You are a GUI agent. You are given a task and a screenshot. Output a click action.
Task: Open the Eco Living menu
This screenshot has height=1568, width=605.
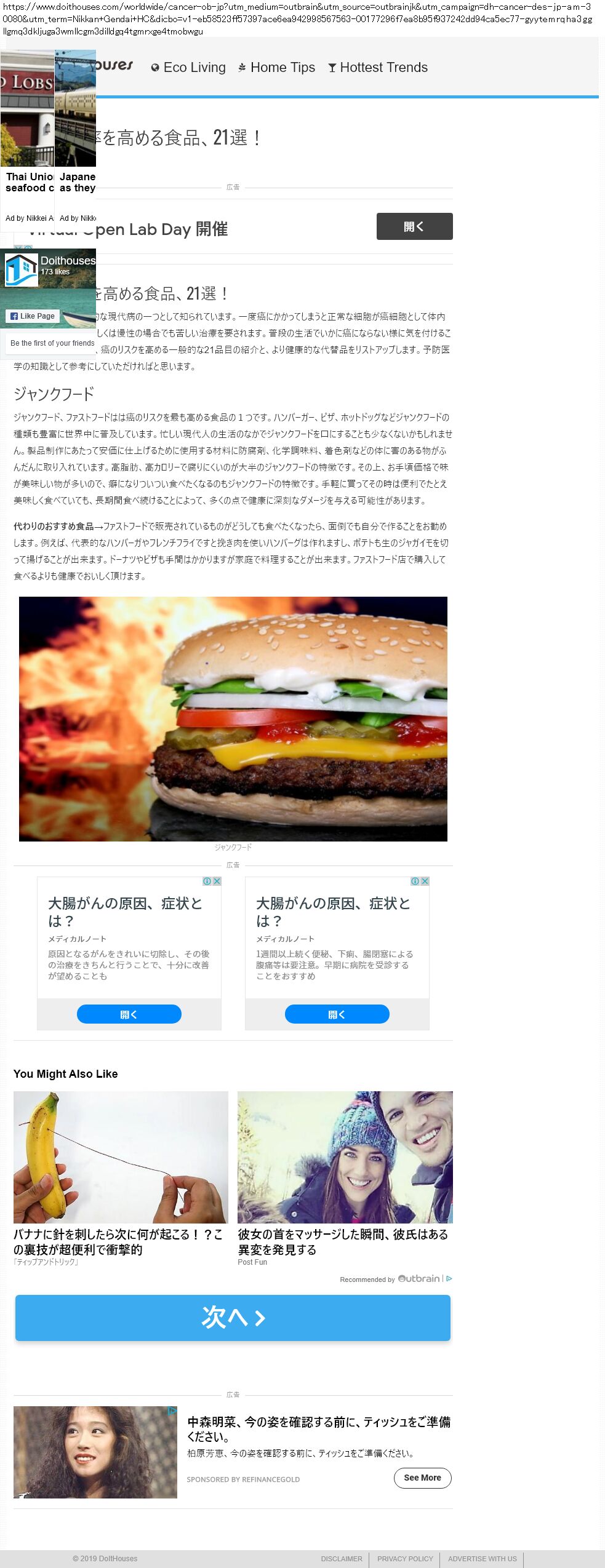coord(188,68)
